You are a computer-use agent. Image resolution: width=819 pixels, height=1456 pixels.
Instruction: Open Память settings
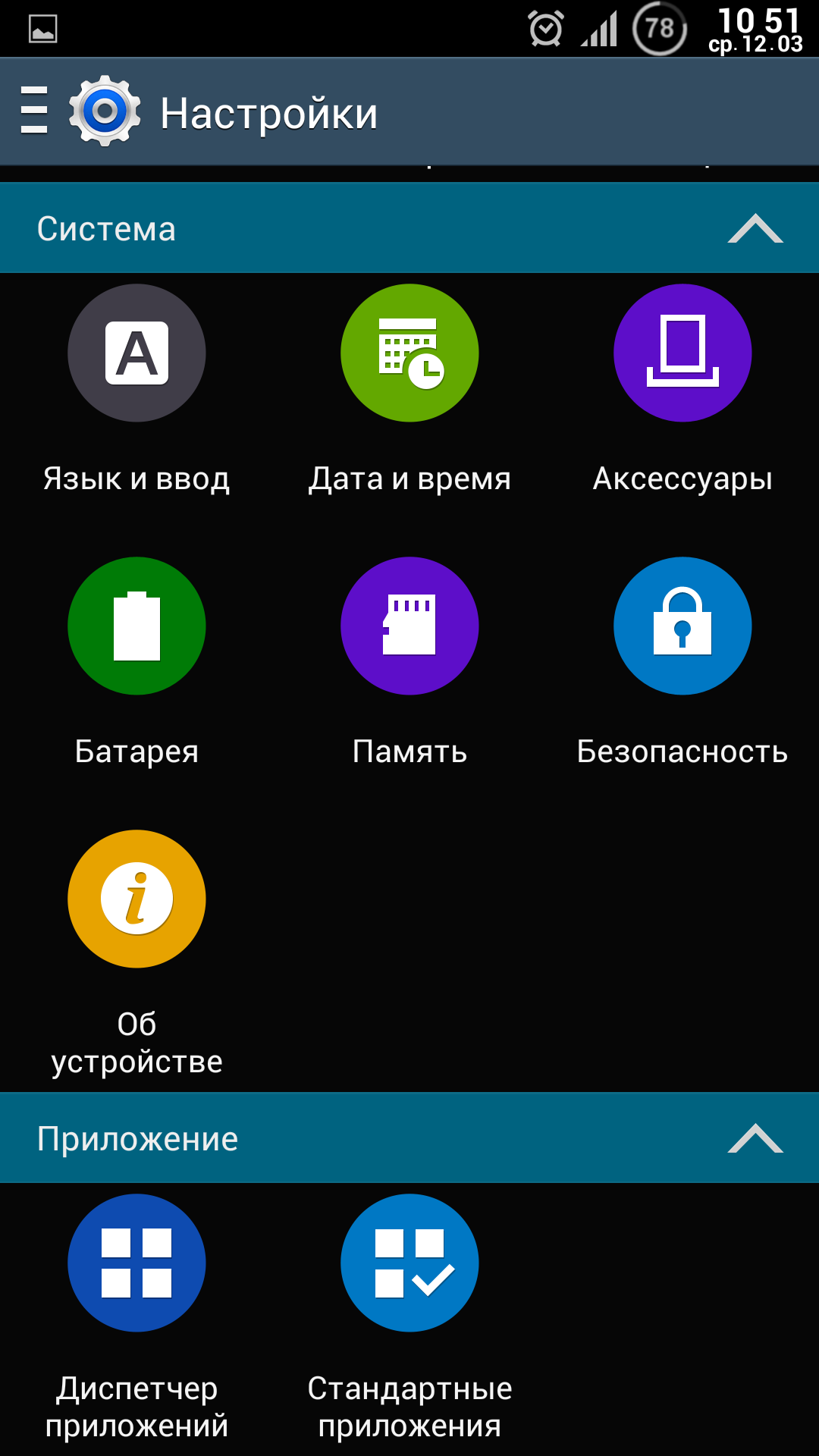[409, 626]
